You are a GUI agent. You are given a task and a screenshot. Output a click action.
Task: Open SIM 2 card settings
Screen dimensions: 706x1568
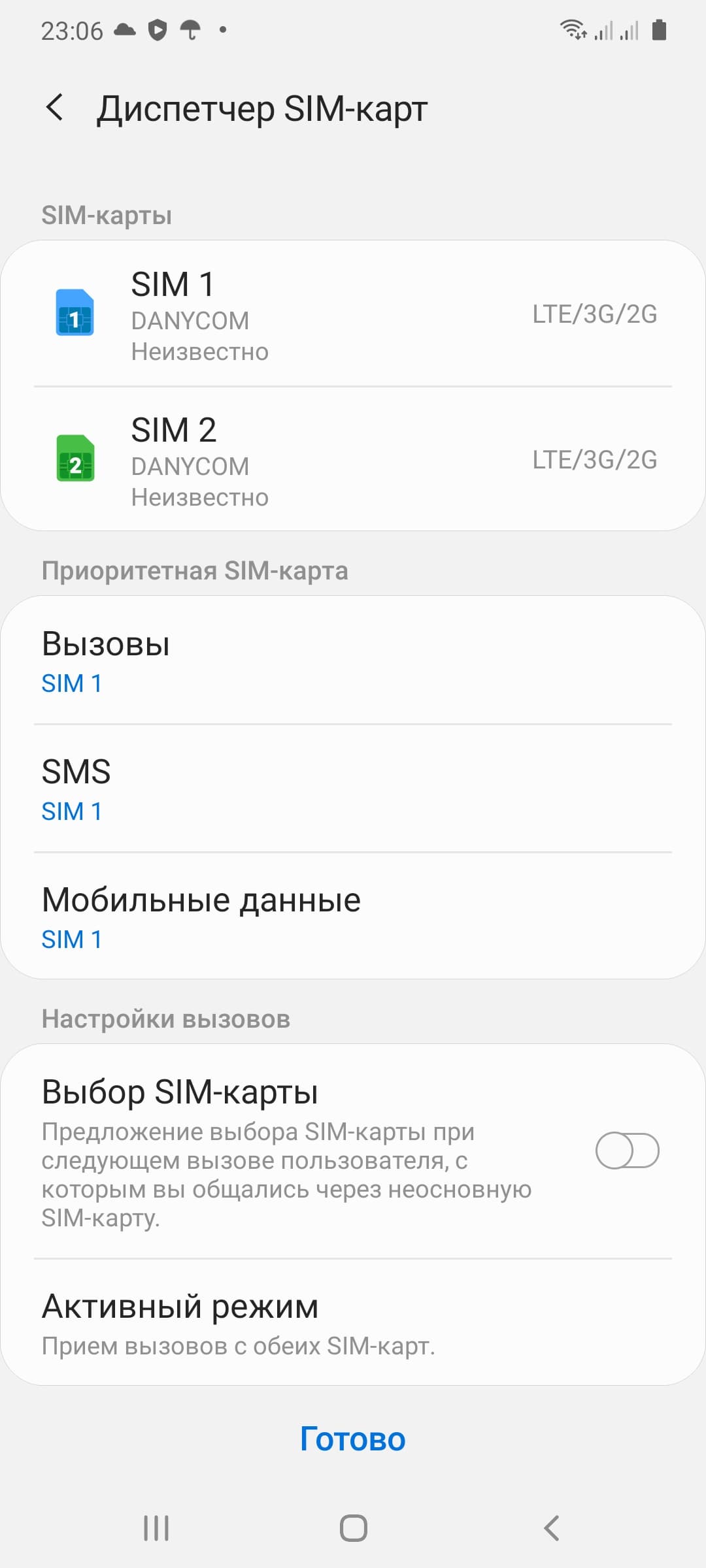(x=353, y=460)
